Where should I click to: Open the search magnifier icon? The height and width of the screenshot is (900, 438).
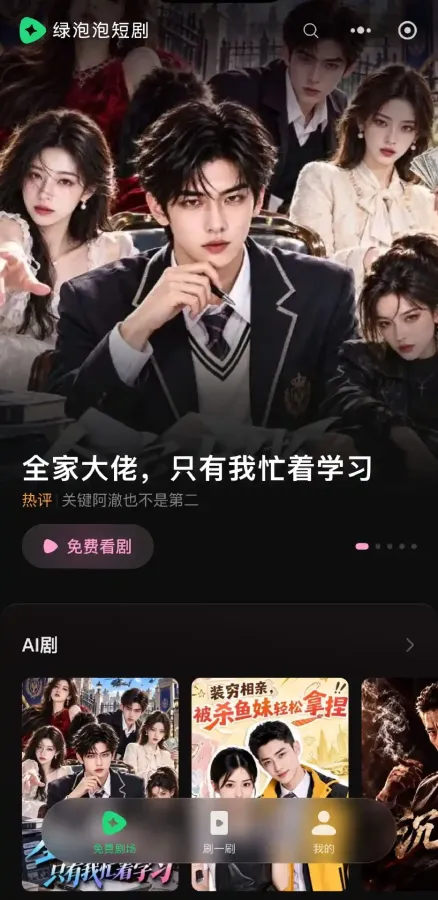(x=311, y=30)
